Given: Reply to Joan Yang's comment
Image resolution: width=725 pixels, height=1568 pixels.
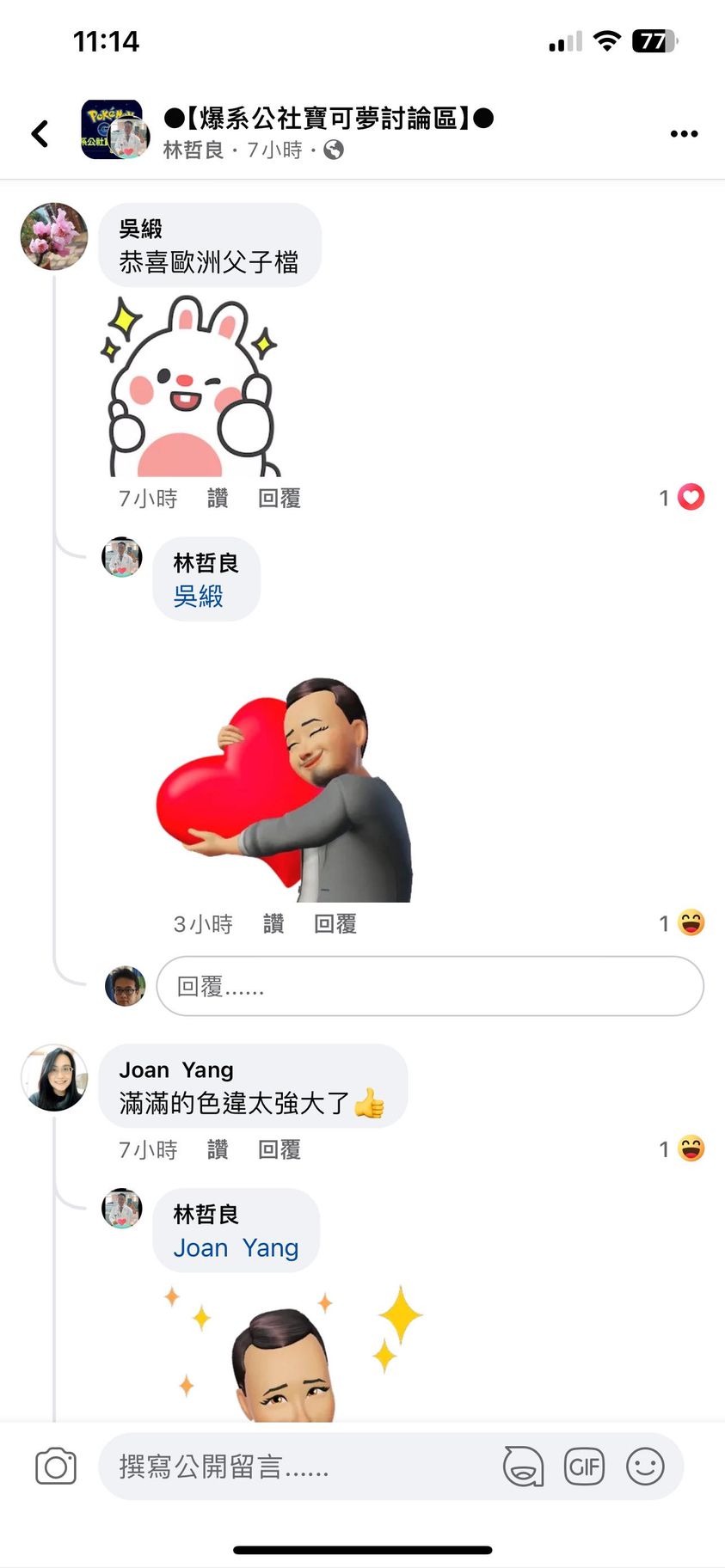Looking at the screenshot, I should pyautogui.click(x=280, y=1149).
